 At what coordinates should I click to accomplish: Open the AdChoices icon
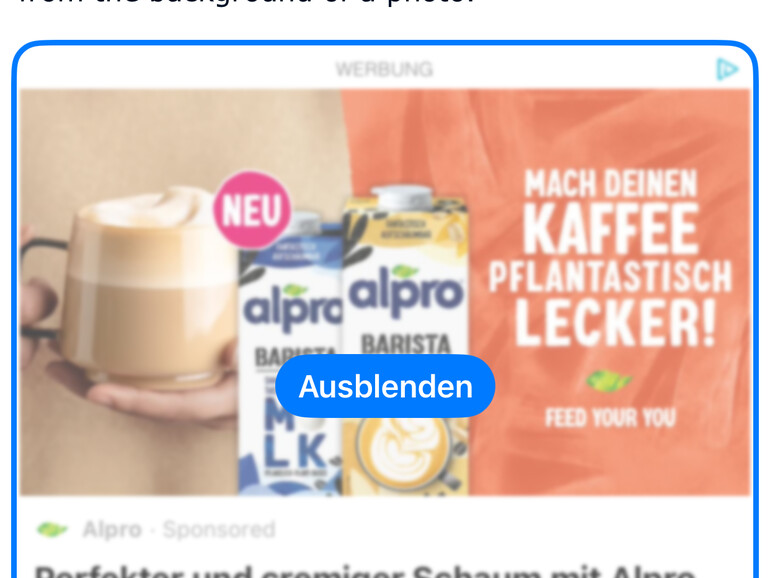point(727,69)
